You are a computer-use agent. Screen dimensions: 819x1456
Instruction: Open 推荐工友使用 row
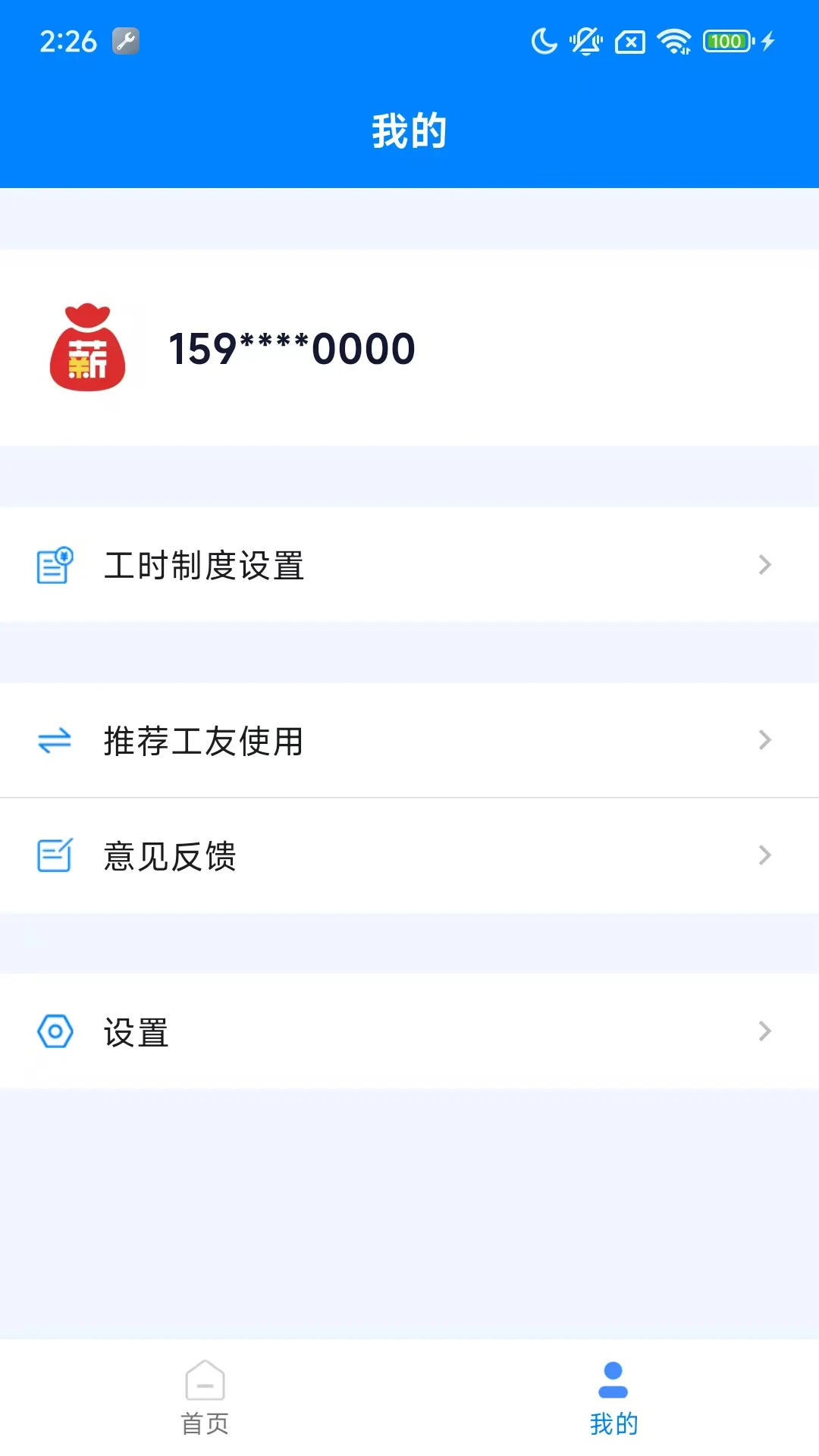click(409, 740)
